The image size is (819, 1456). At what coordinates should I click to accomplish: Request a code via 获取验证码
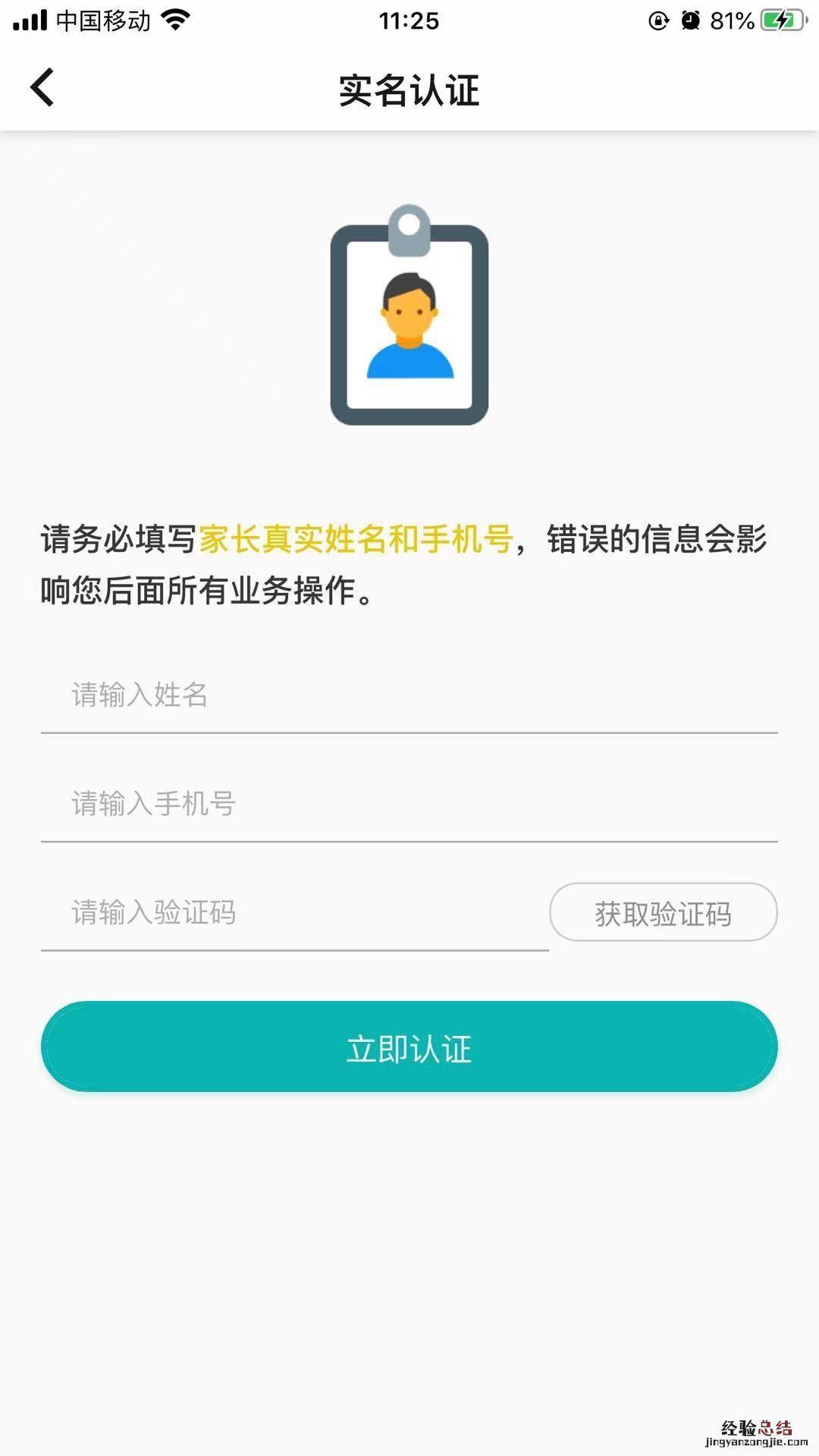coord(663,913)
